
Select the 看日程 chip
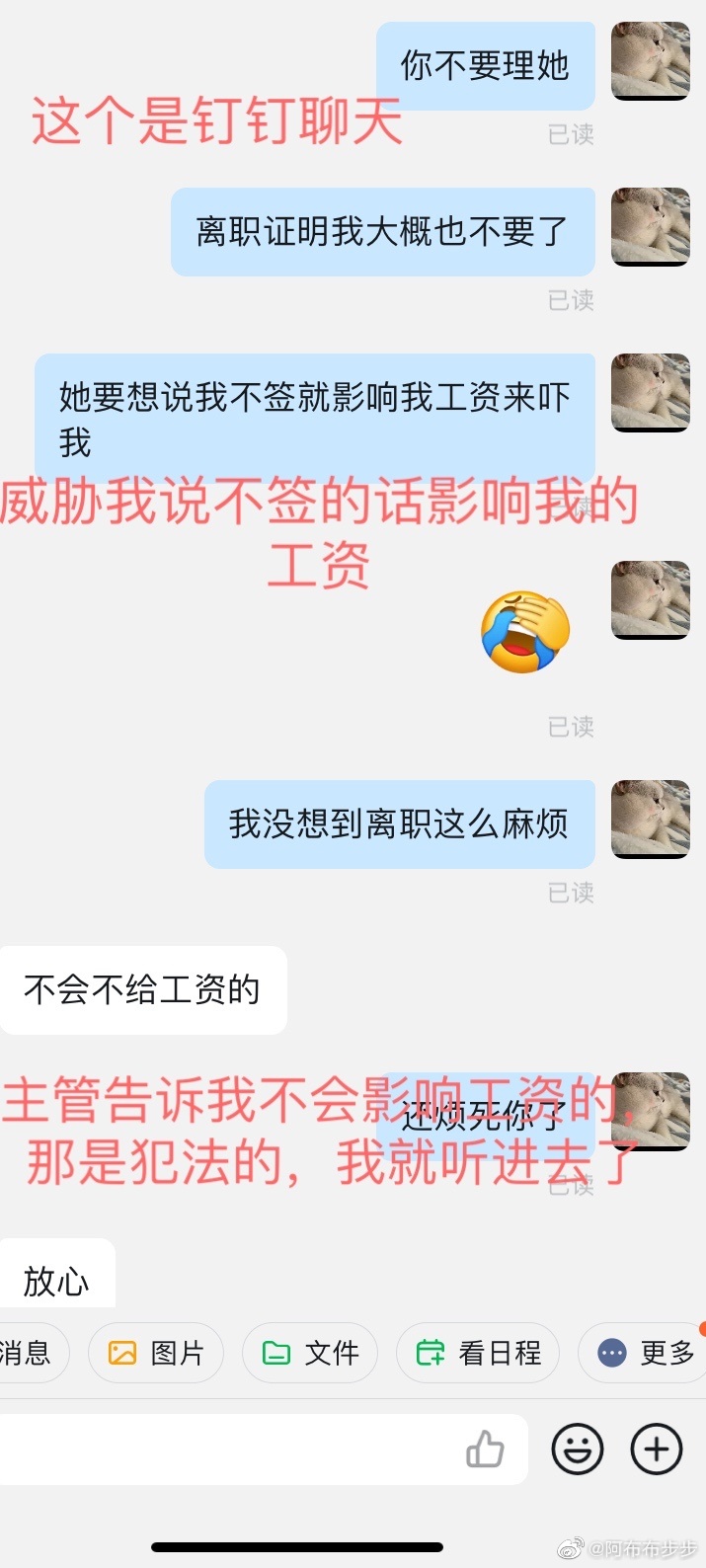[x=478, y=1353]
